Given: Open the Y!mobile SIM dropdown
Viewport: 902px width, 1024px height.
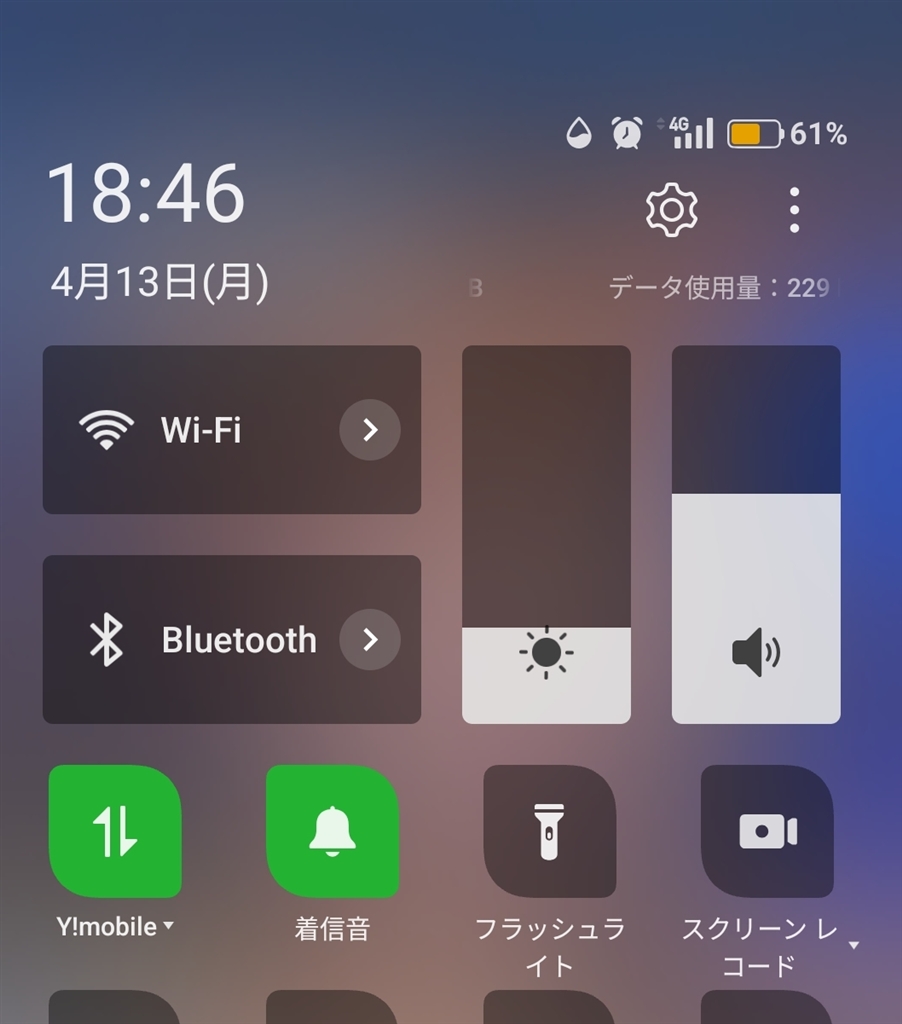Looking at the screenshot, I should pyautogui.click(x=169, y=926).
